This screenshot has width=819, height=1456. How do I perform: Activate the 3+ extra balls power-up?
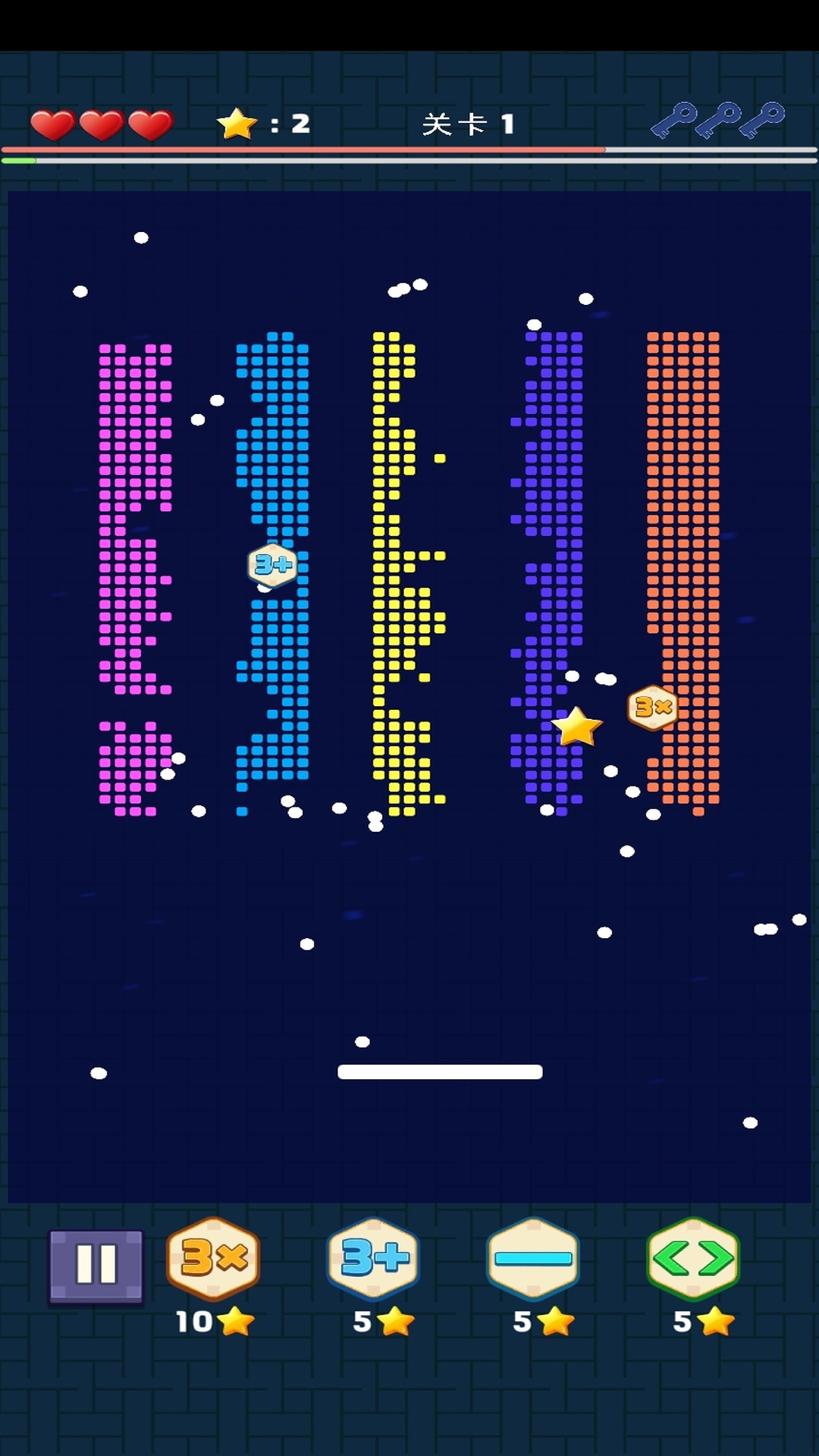pos(373,1260)
